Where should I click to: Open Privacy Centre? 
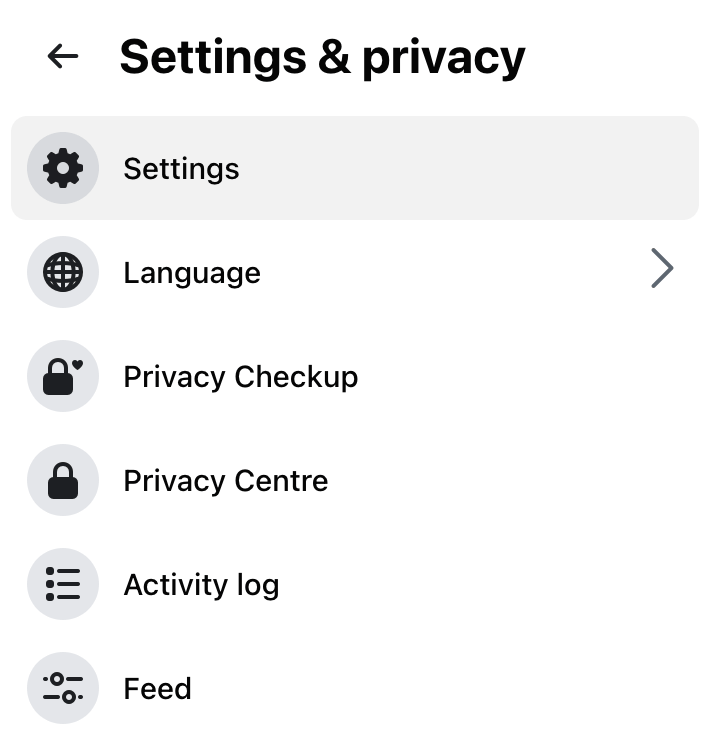(x=225, y=481)
